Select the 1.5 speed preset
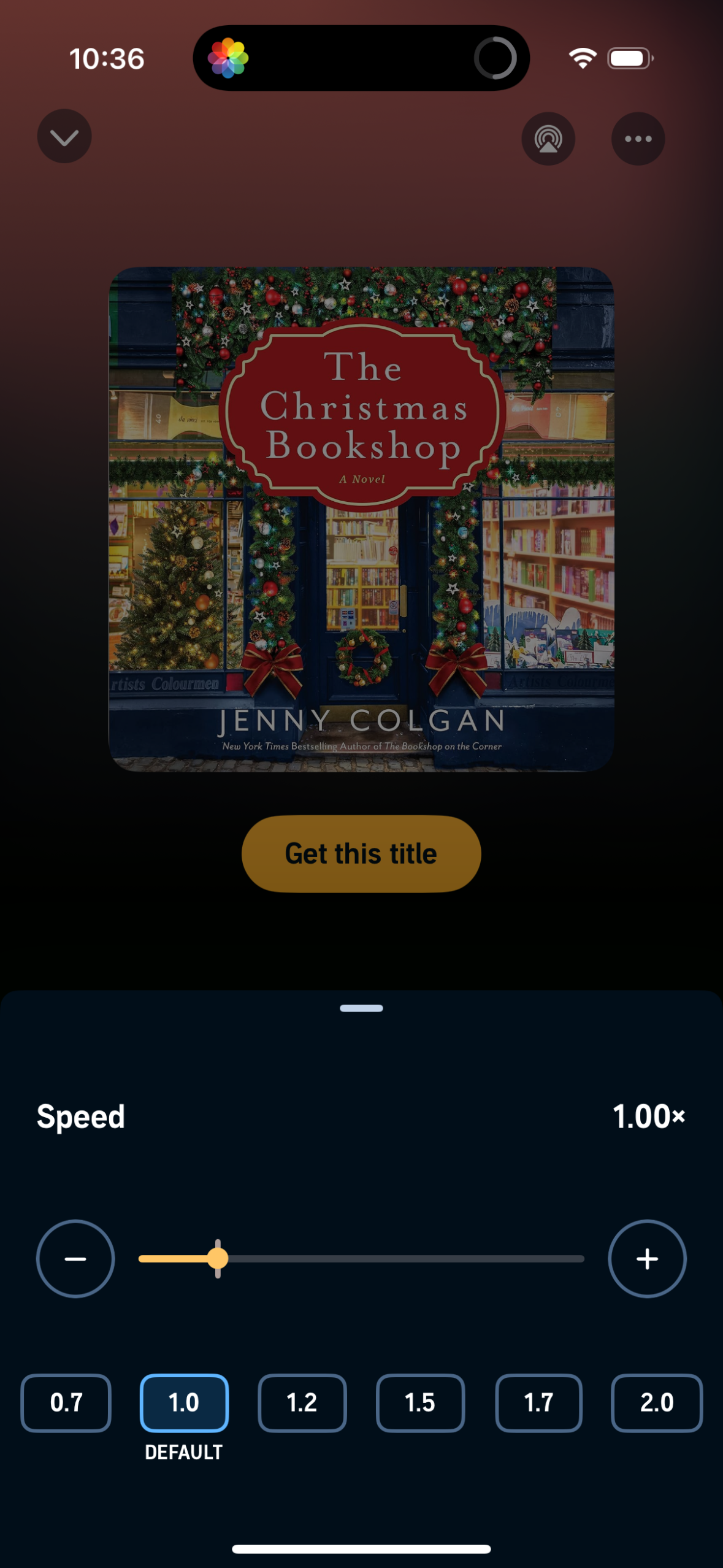The image size is (723, 1568). (x=421, y=1403)
